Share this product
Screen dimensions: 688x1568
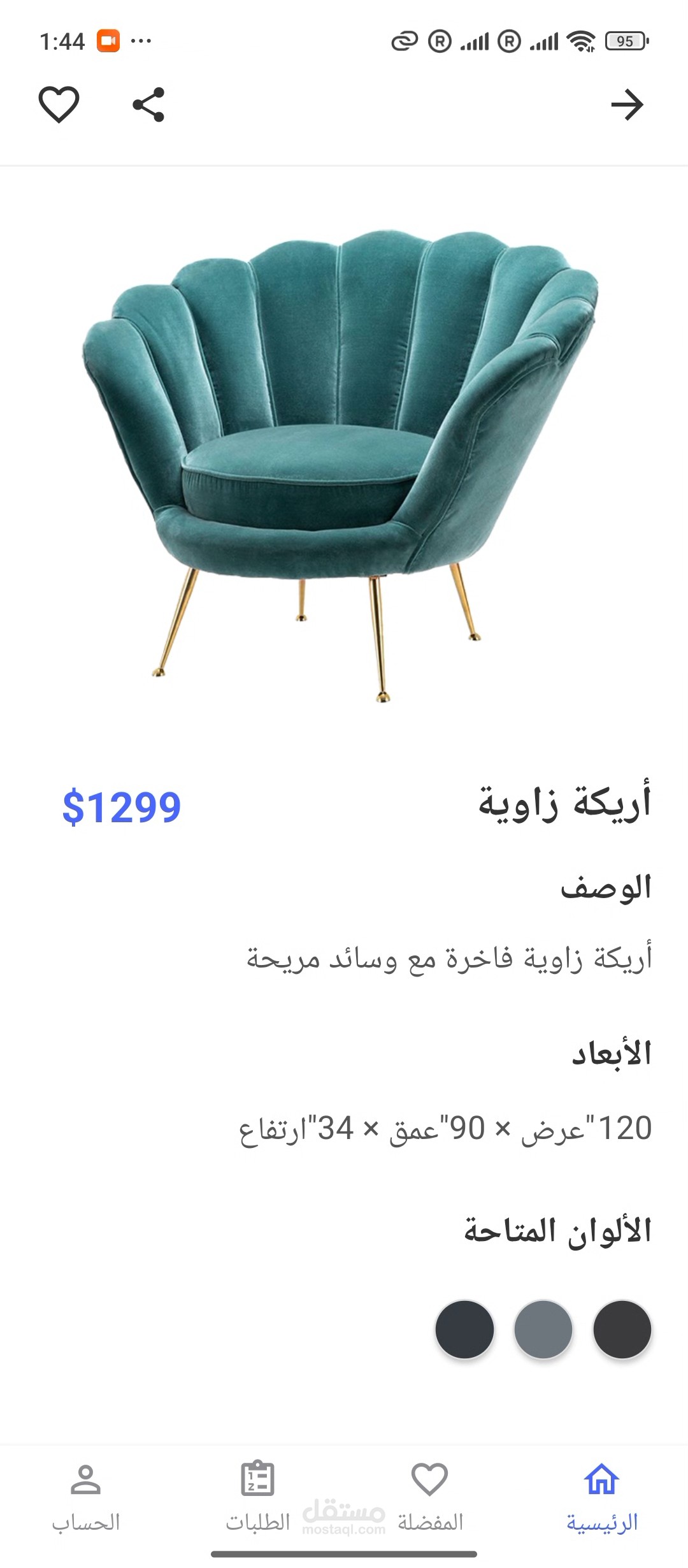(148, 105)
